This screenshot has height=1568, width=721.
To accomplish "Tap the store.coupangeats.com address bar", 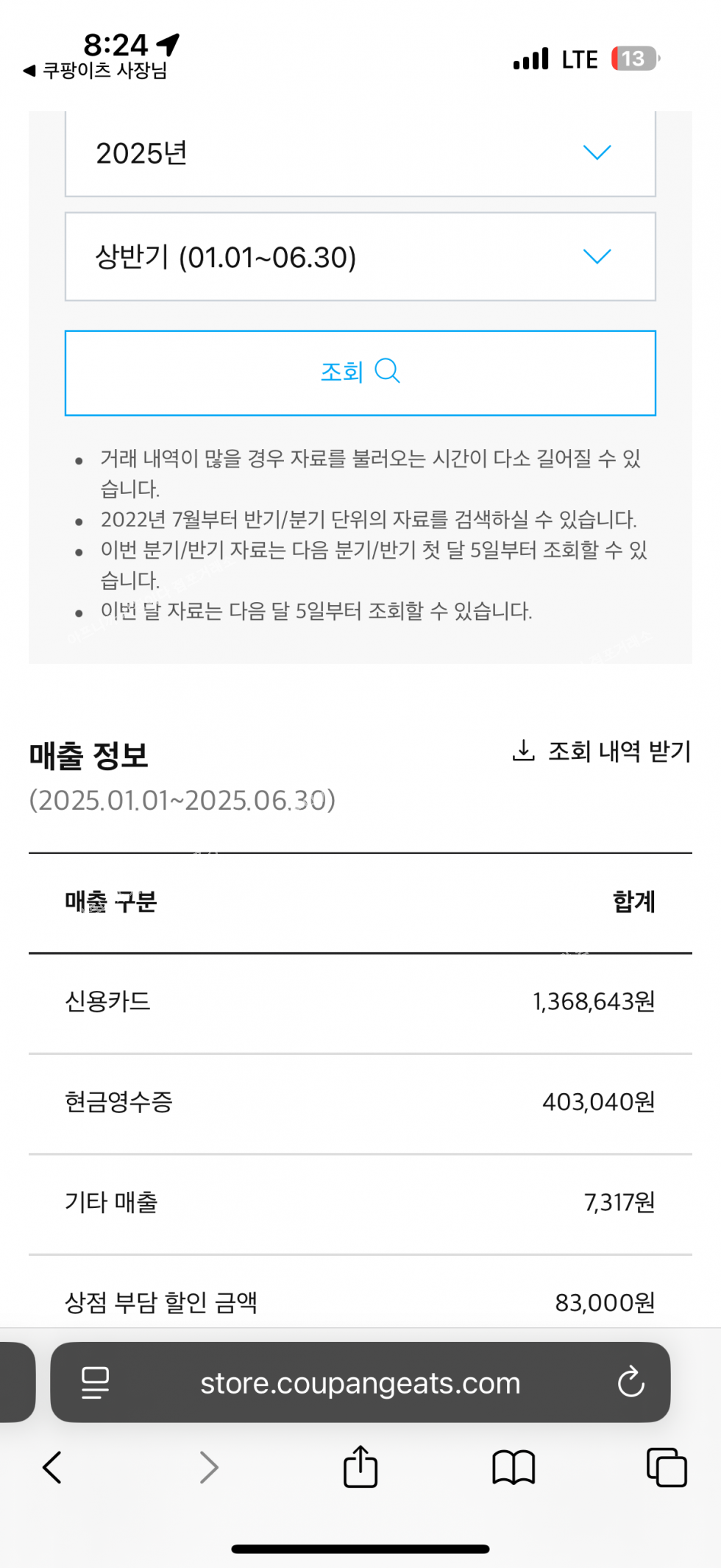I will click(x=360, y=1383).
